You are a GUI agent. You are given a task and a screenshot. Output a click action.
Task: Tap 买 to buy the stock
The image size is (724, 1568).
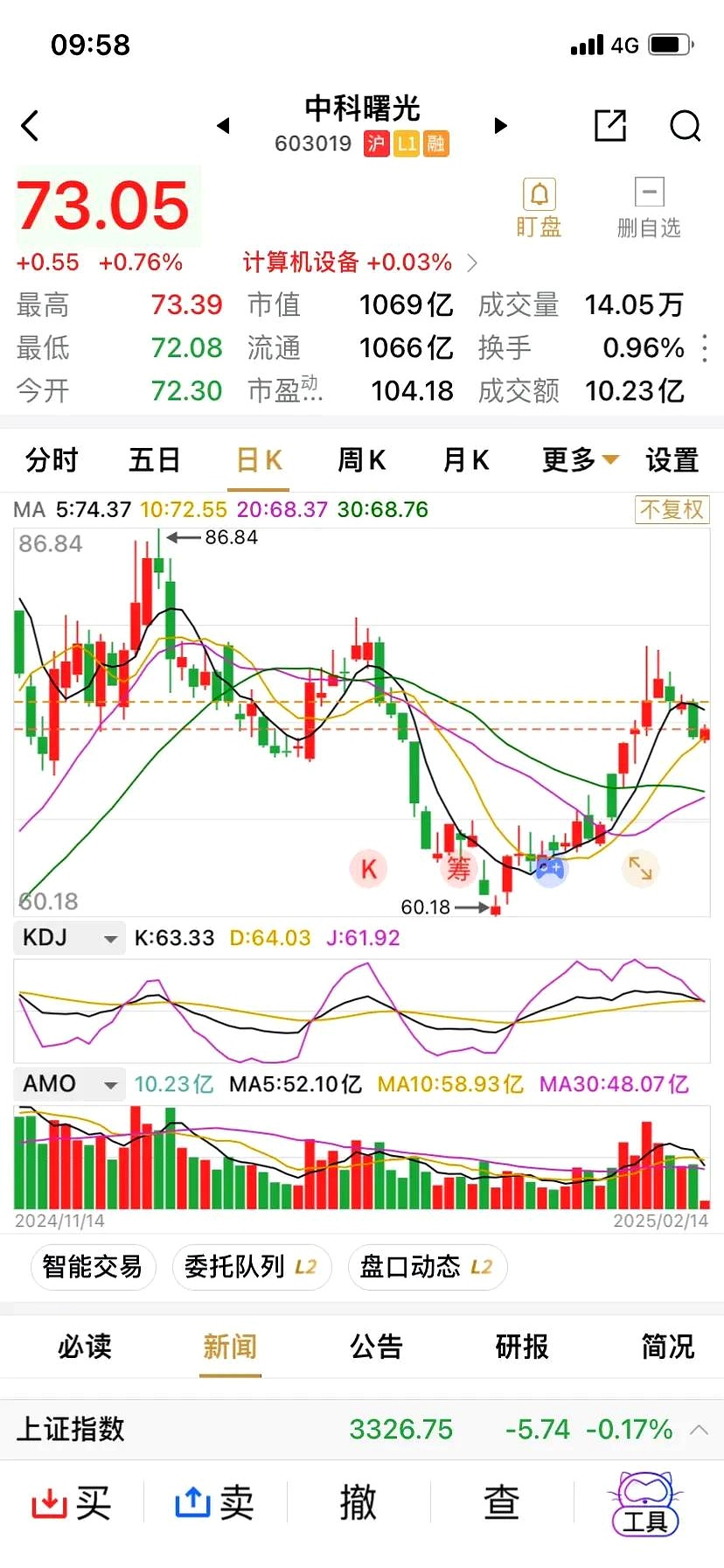pos(72,1503)
